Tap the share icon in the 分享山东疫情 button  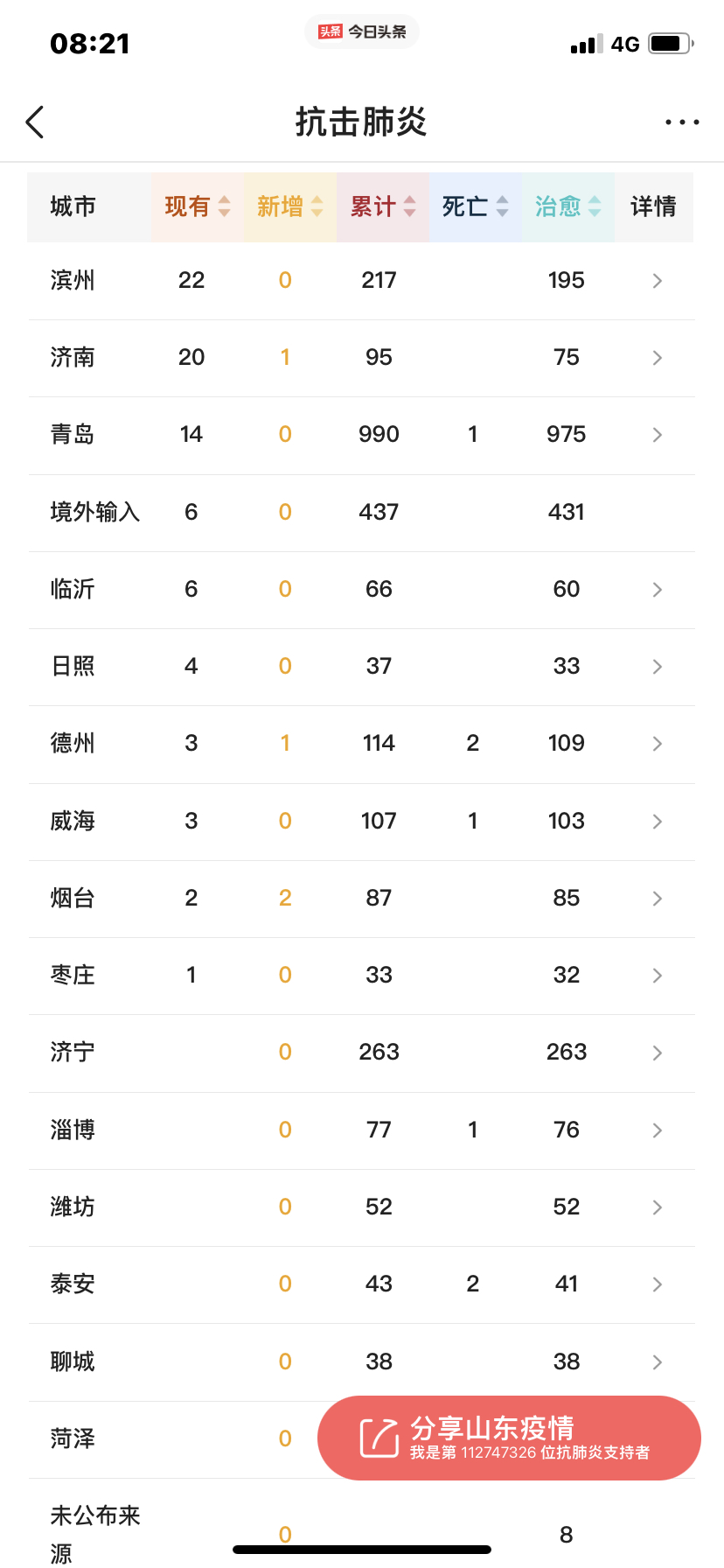point(379,1438)
